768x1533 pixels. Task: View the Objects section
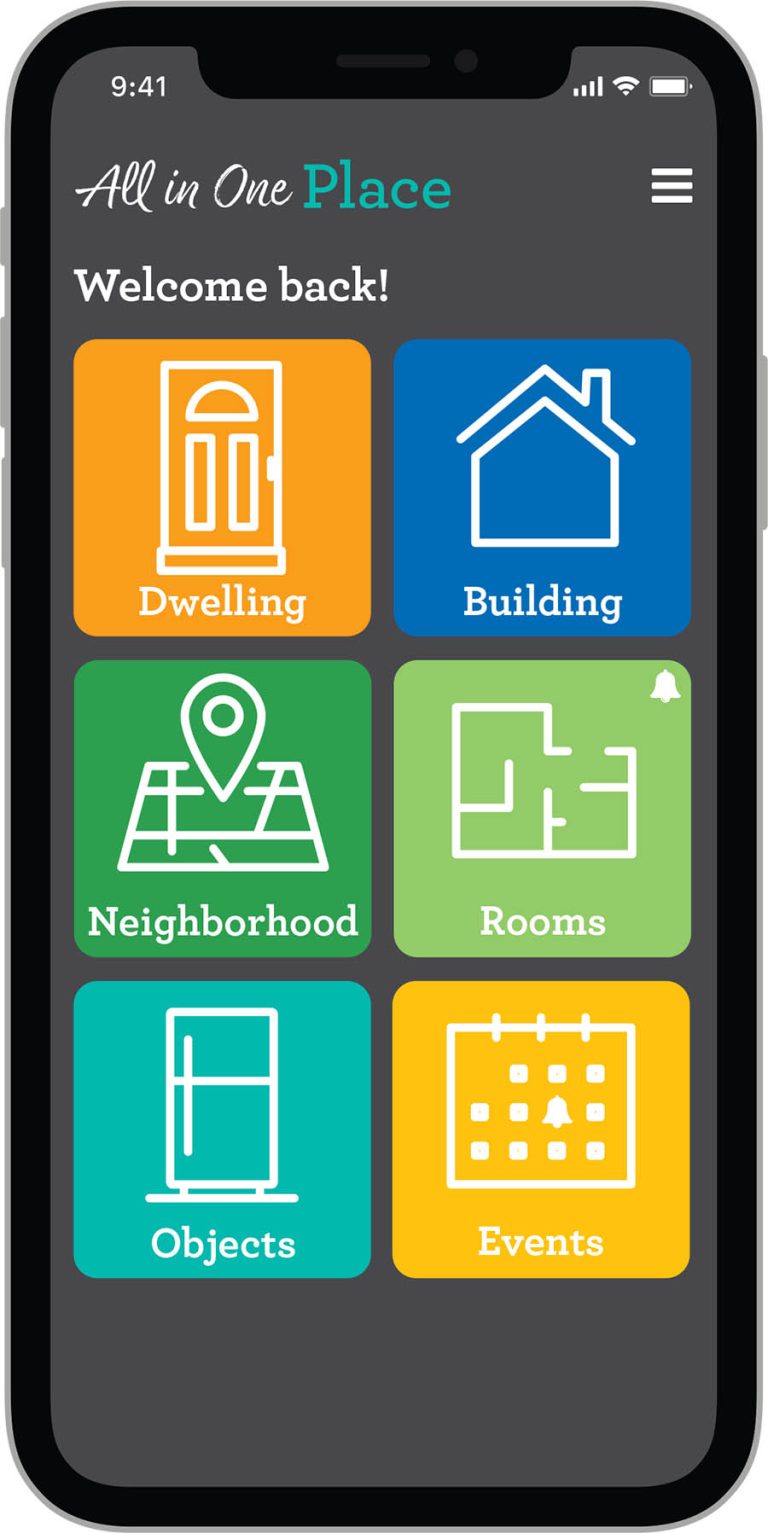point(222,1129)
